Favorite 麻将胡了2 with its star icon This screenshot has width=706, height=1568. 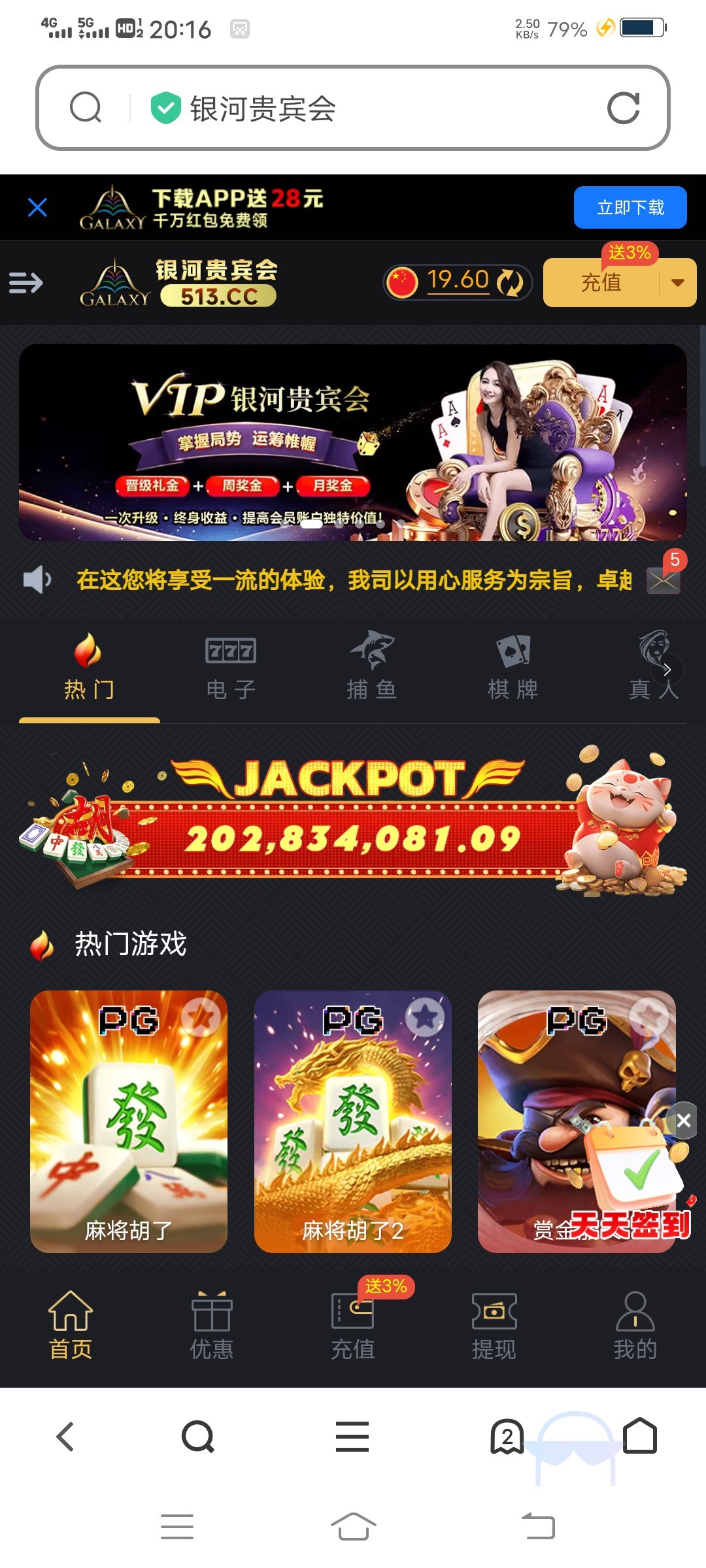pyautogui.click(x=425, y=1017)
